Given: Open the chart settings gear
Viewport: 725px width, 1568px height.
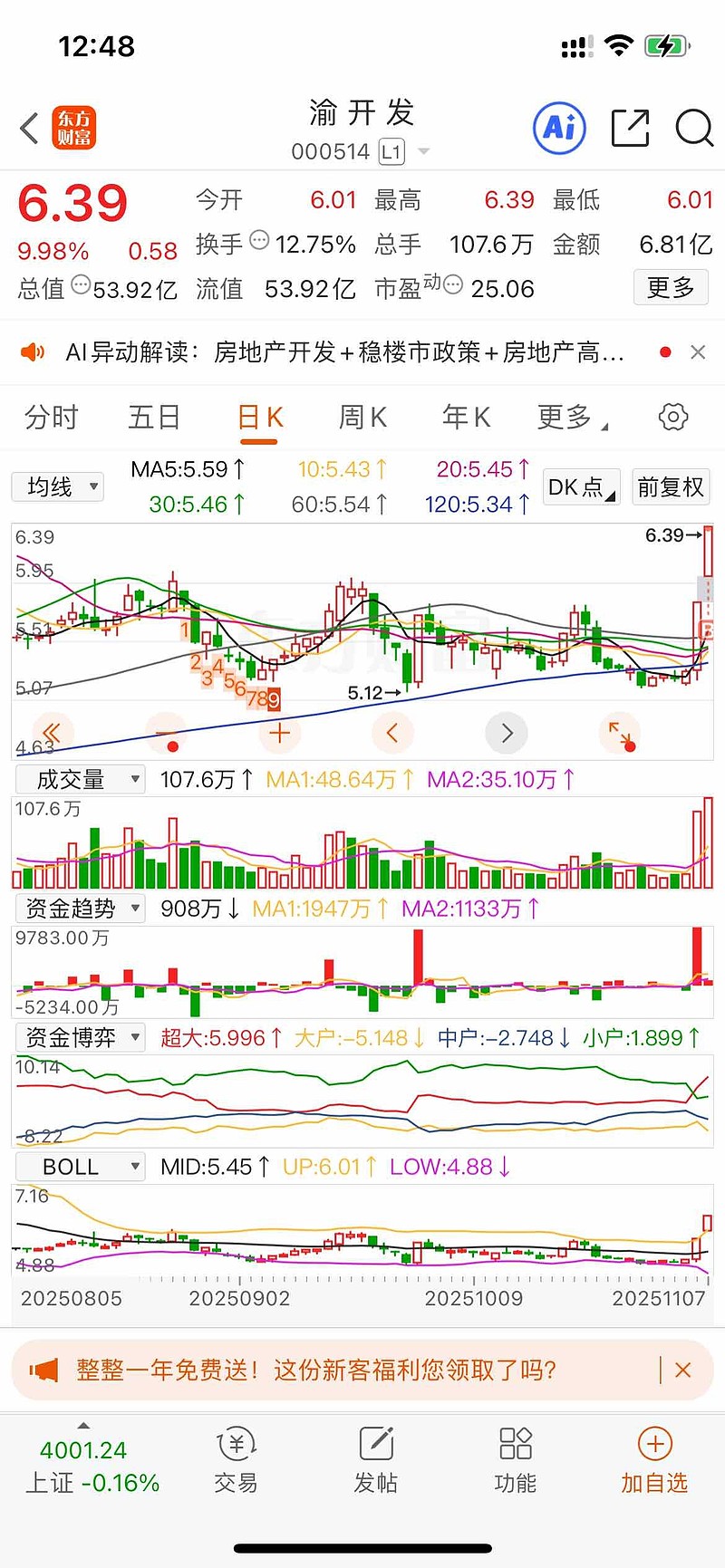Looking at the screenshot, I should (x=672, y=417).
